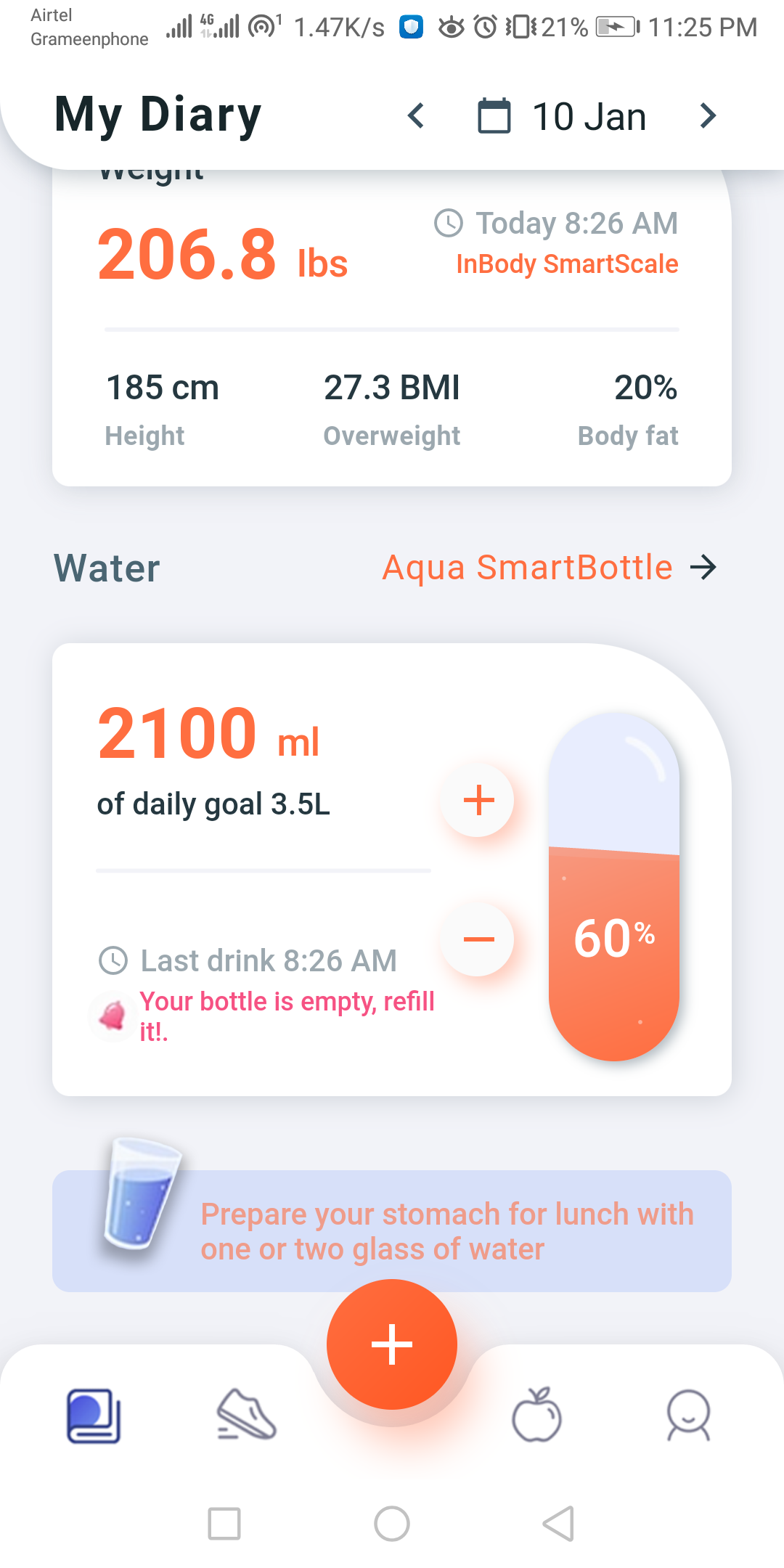Open the weight card showing 206.8 lbs

tap(392, 327)
